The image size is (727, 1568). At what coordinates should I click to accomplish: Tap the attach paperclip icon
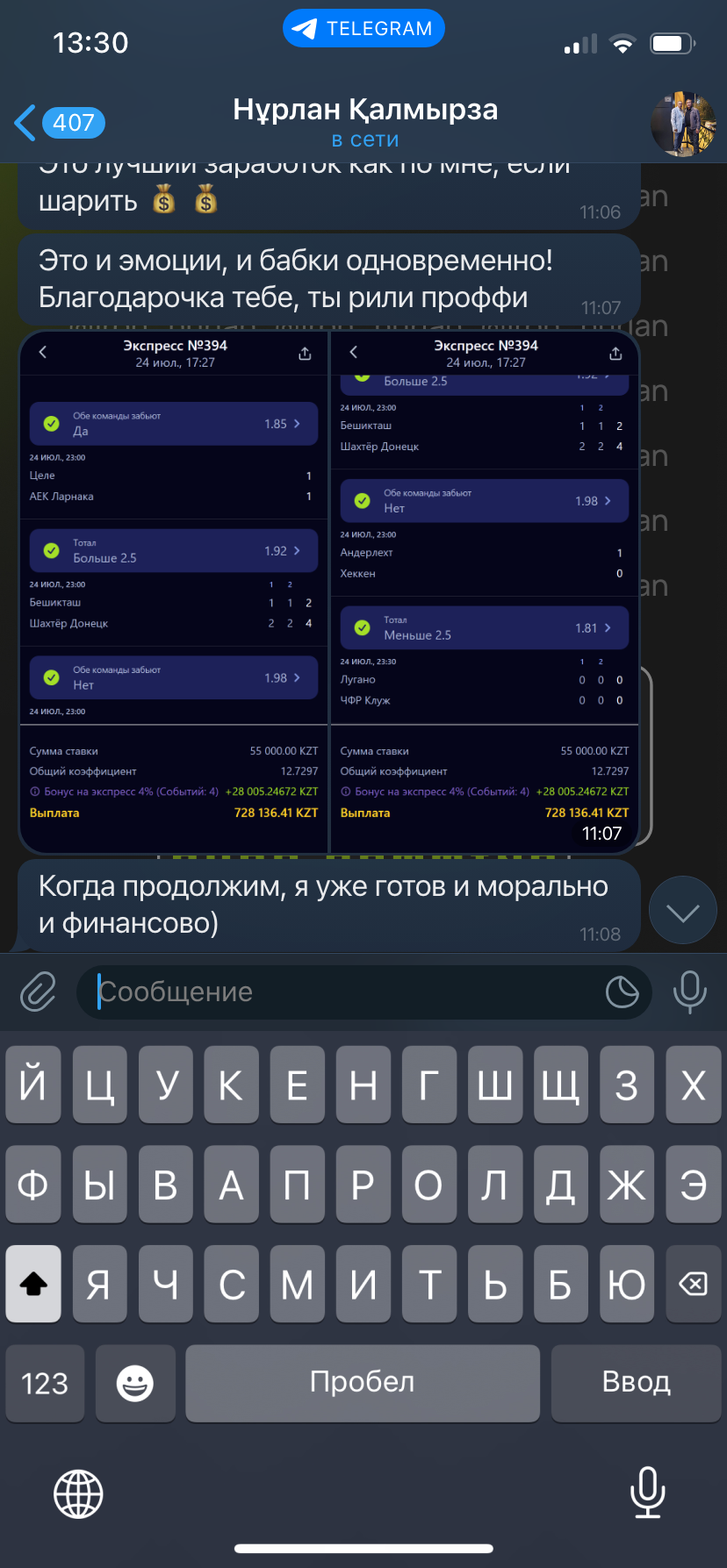[x=38, y=992]
